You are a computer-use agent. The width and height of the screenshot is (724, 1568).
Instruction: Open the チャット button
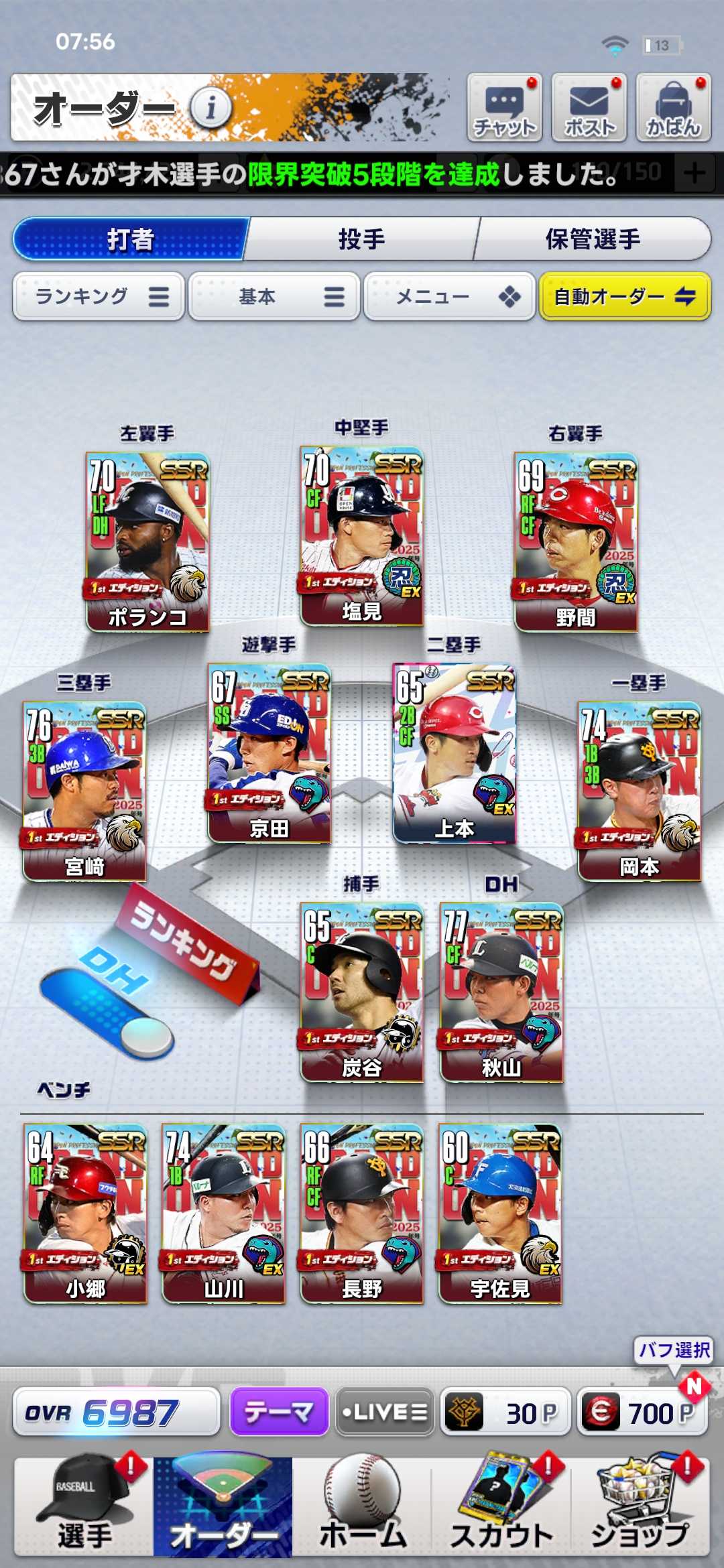[504, 108]
